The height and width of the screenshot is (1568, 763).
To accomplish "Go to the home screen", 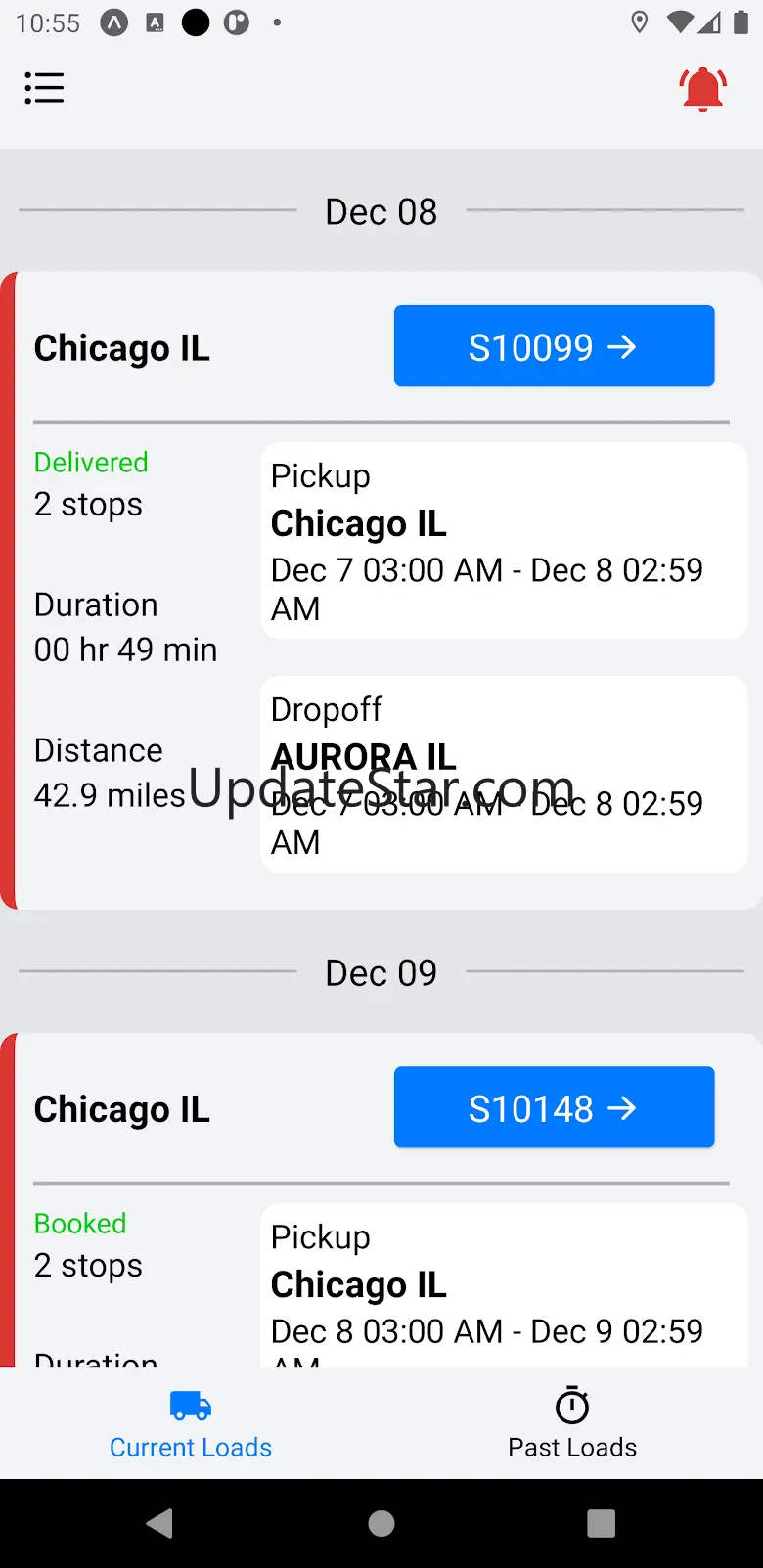I will (x=381, y=1523).
